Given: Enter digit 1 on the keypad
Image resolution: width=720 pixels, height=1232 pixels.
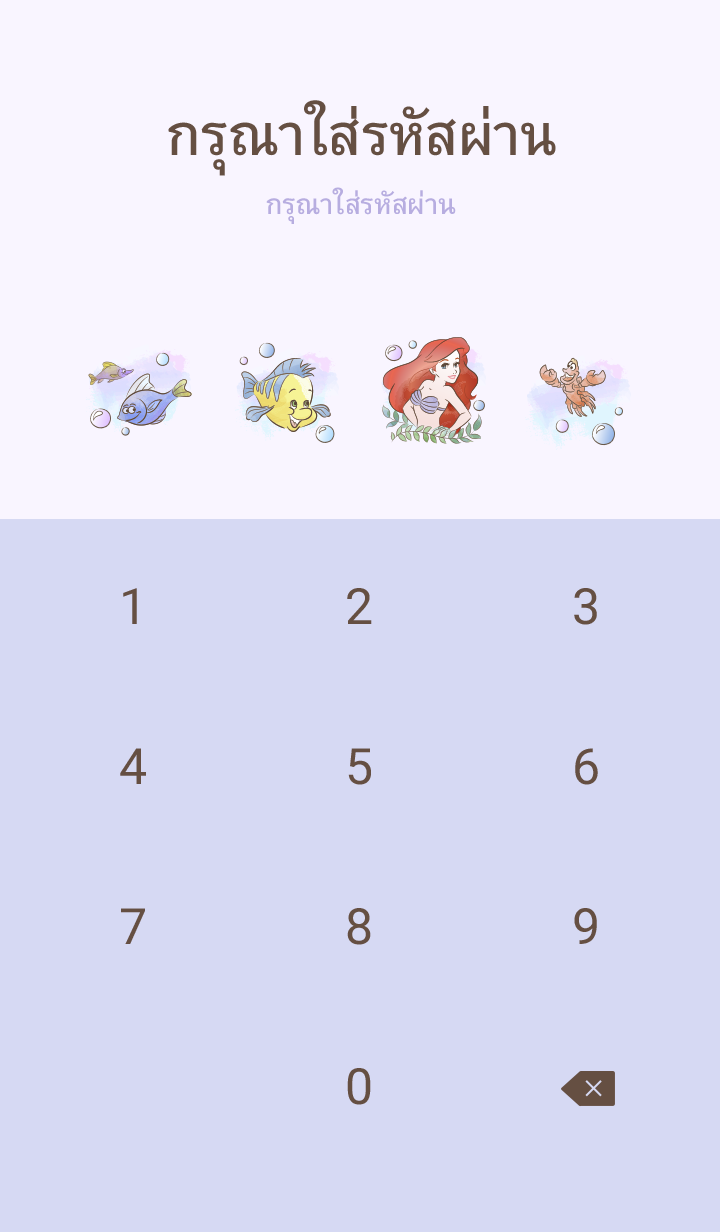Looking at the screenshot, I should (x=132, y=607).
